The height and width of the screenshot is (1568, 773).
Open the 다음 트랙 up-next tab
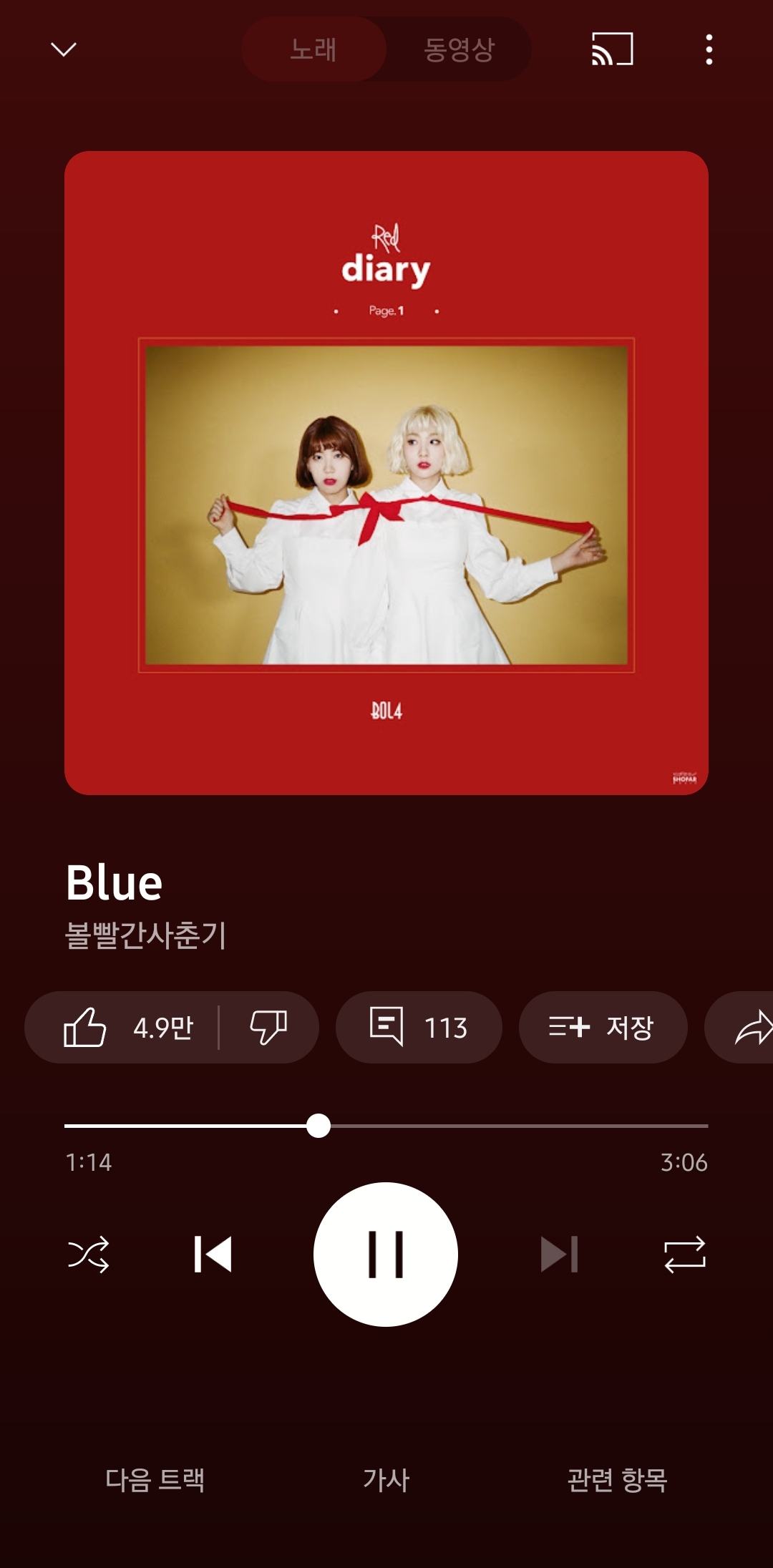[x=155, y=1479]
